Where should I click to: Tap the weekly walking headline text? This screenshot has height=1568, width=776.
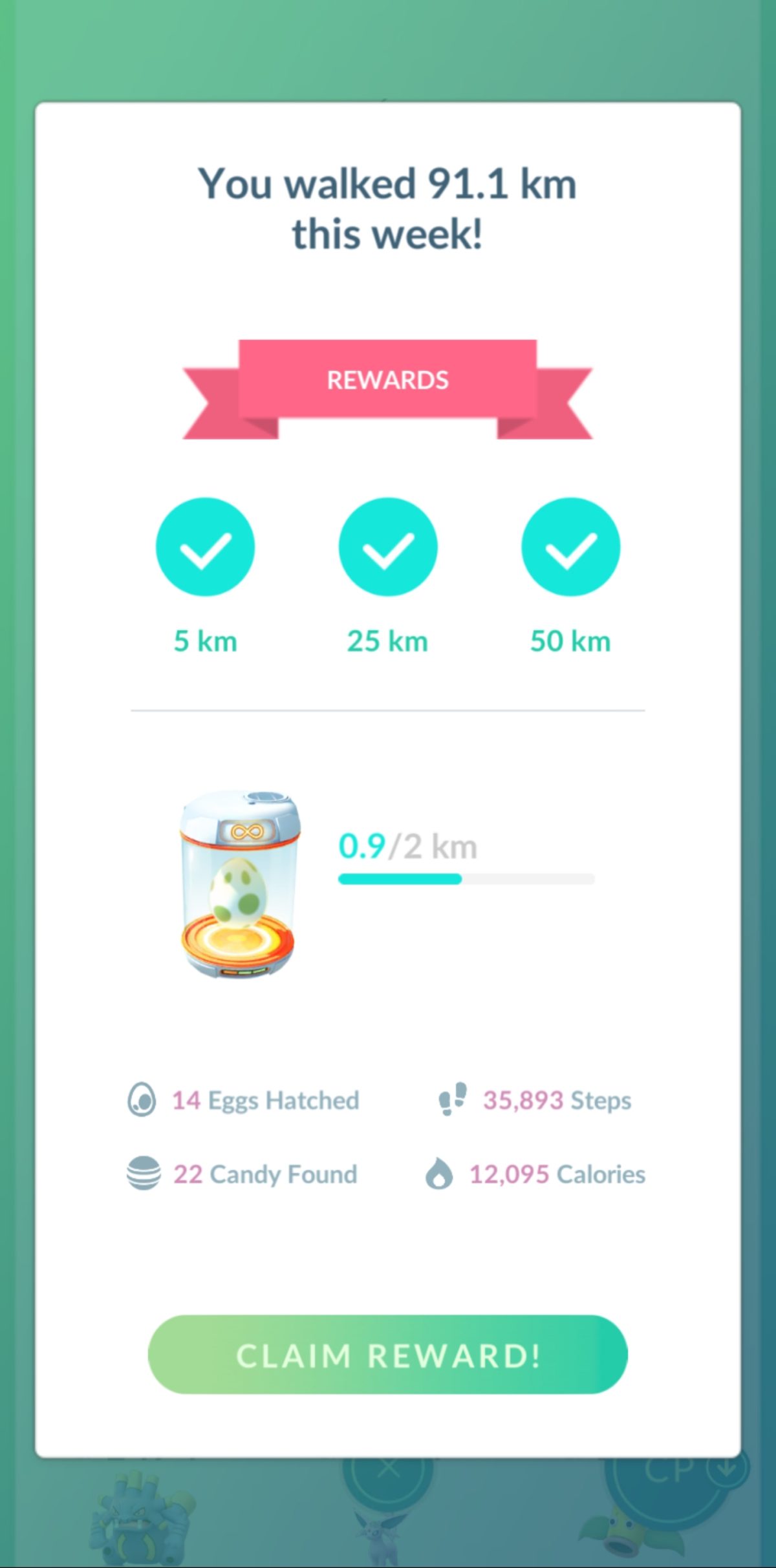coord(387,207)
